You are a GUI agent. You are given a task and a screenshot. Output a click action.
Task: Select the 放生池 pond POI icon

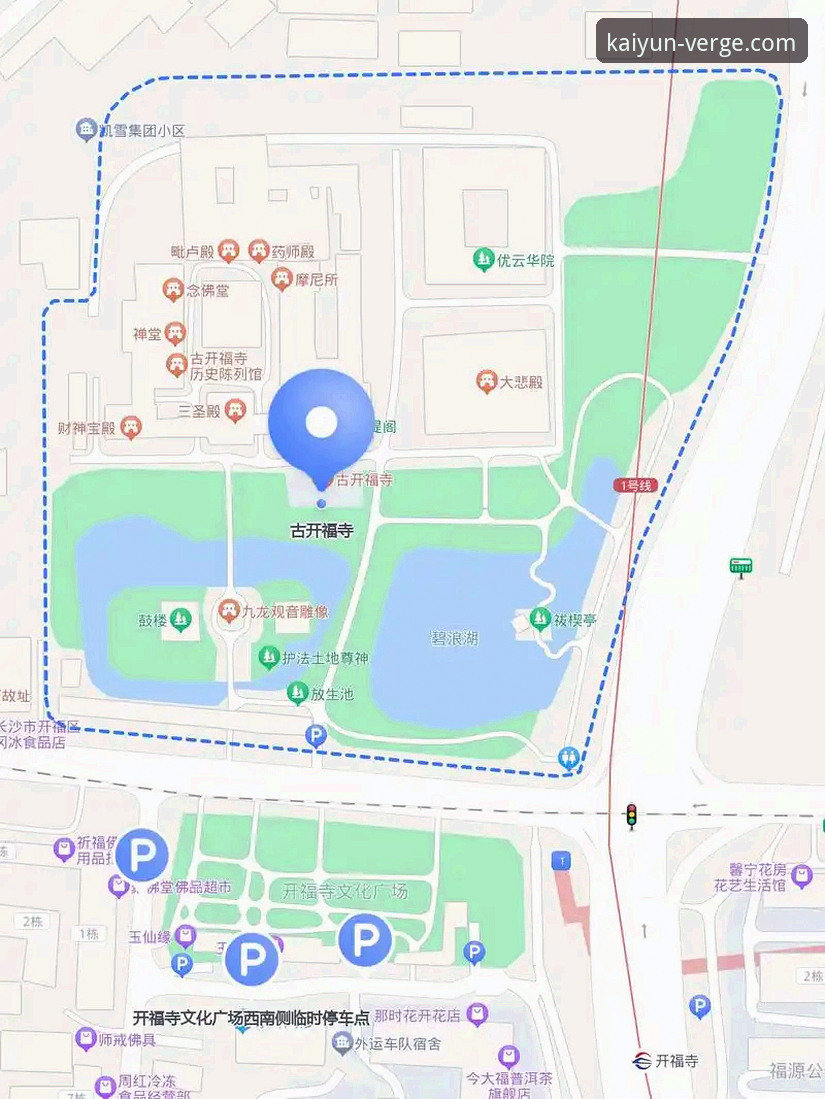[297, 691]
